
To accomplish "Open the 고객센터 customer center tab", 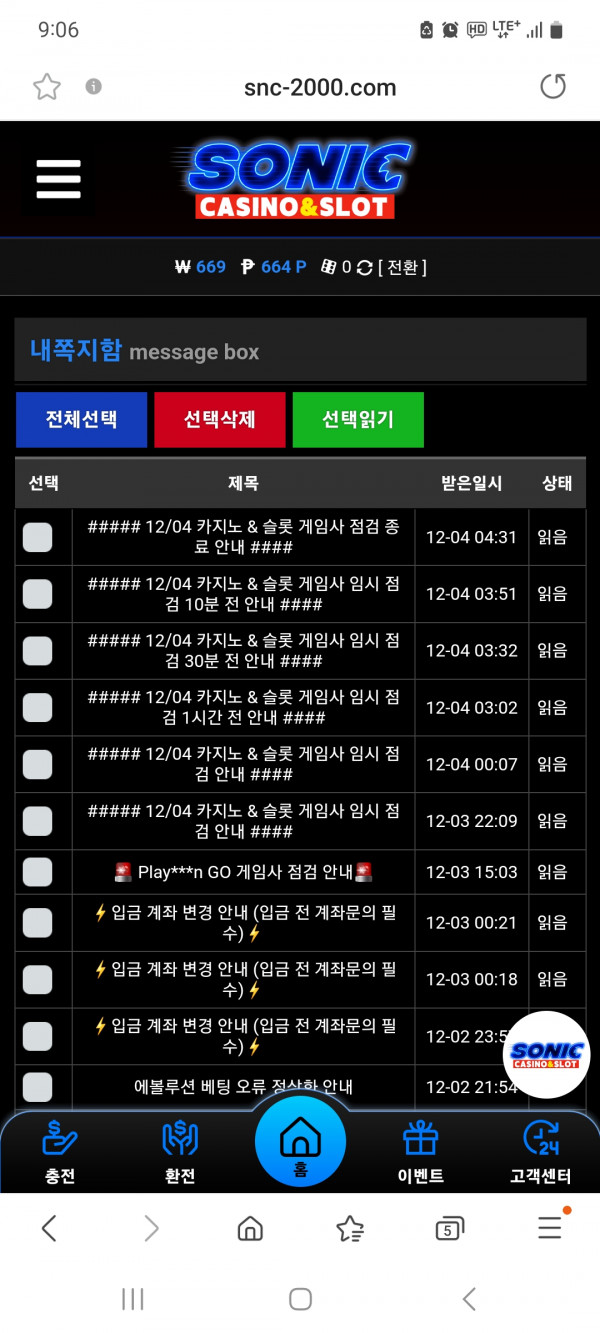I will pyautogui.click(x=540, y=1152).
